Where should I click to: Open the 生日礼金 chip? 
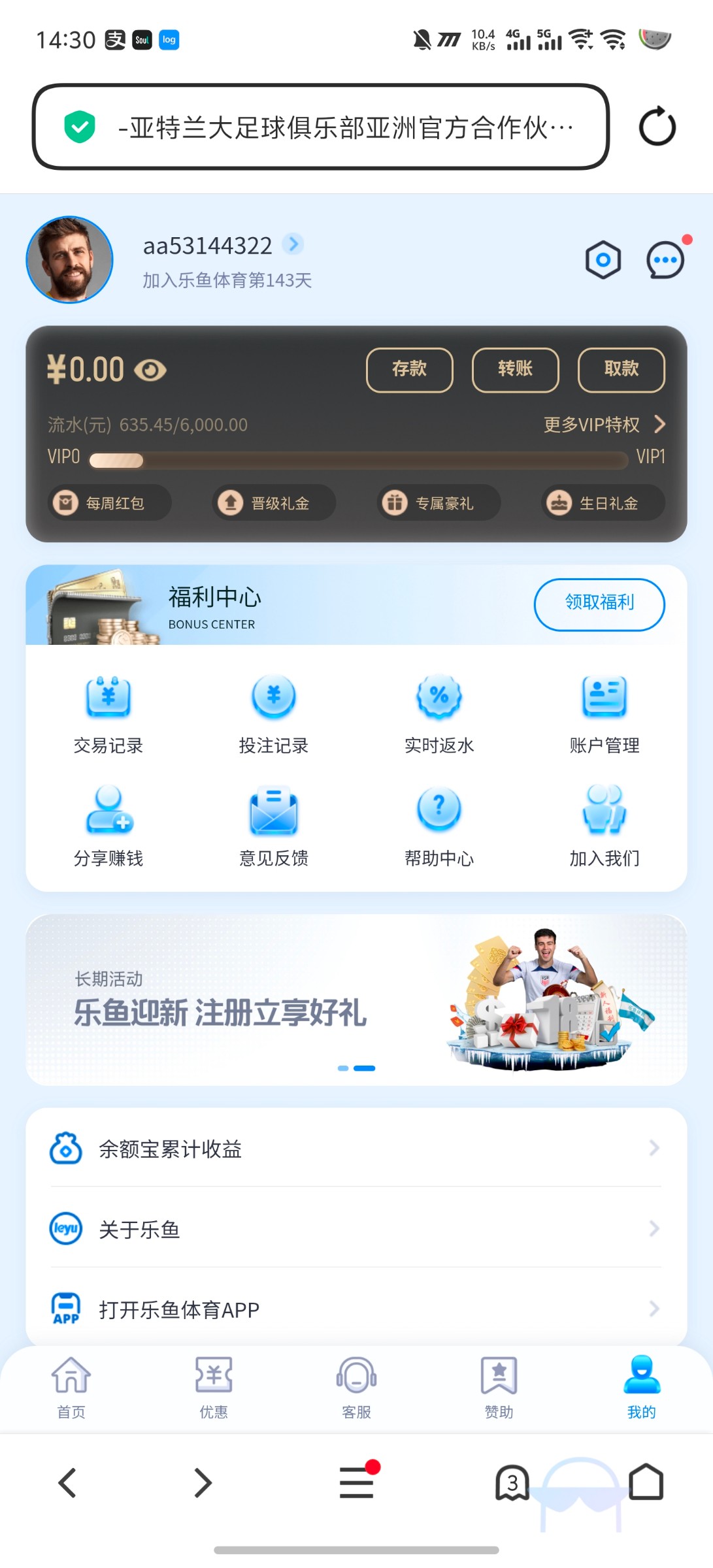tap(603, 503)
